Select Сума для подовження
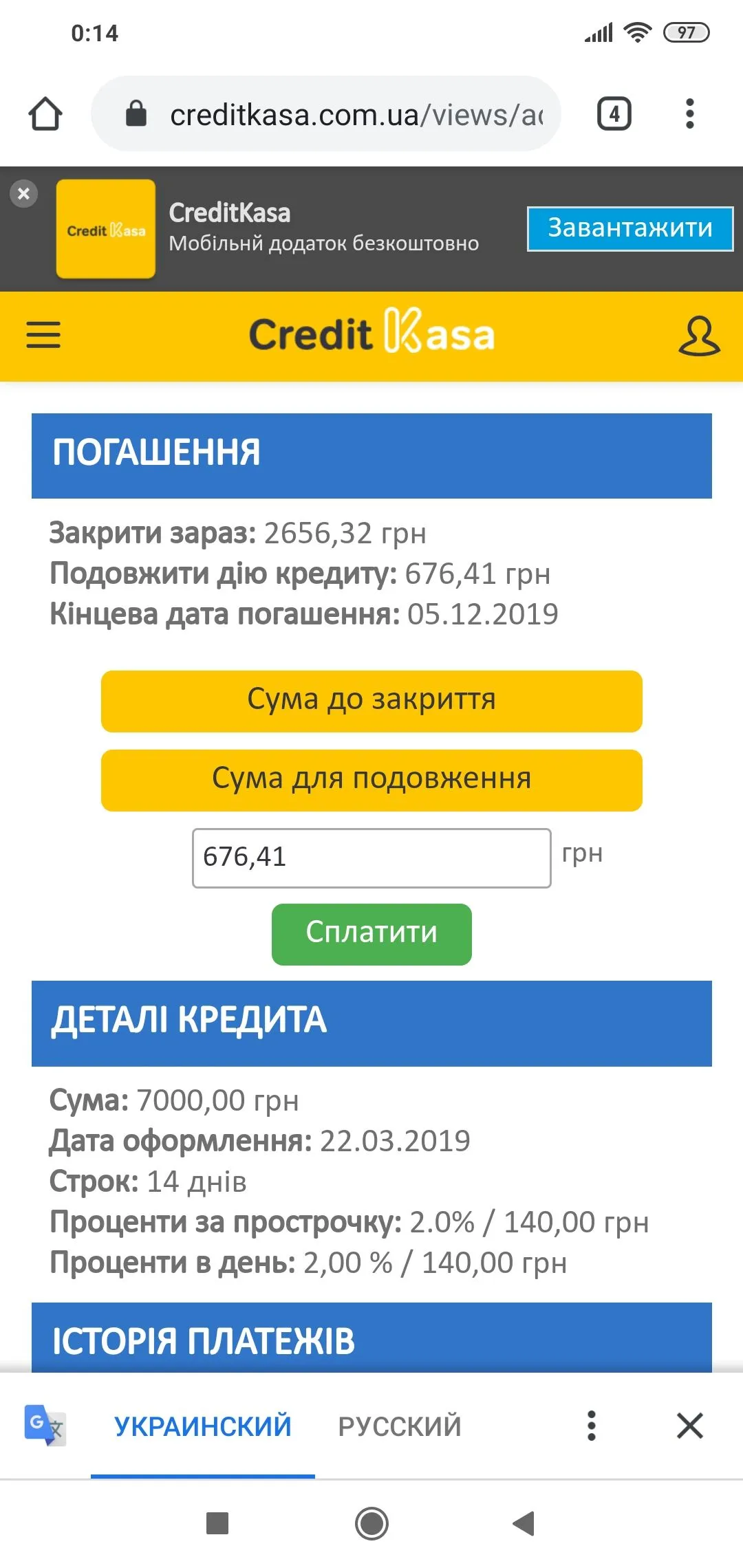This screenshot has height=1568, width=743. point(371,779)
